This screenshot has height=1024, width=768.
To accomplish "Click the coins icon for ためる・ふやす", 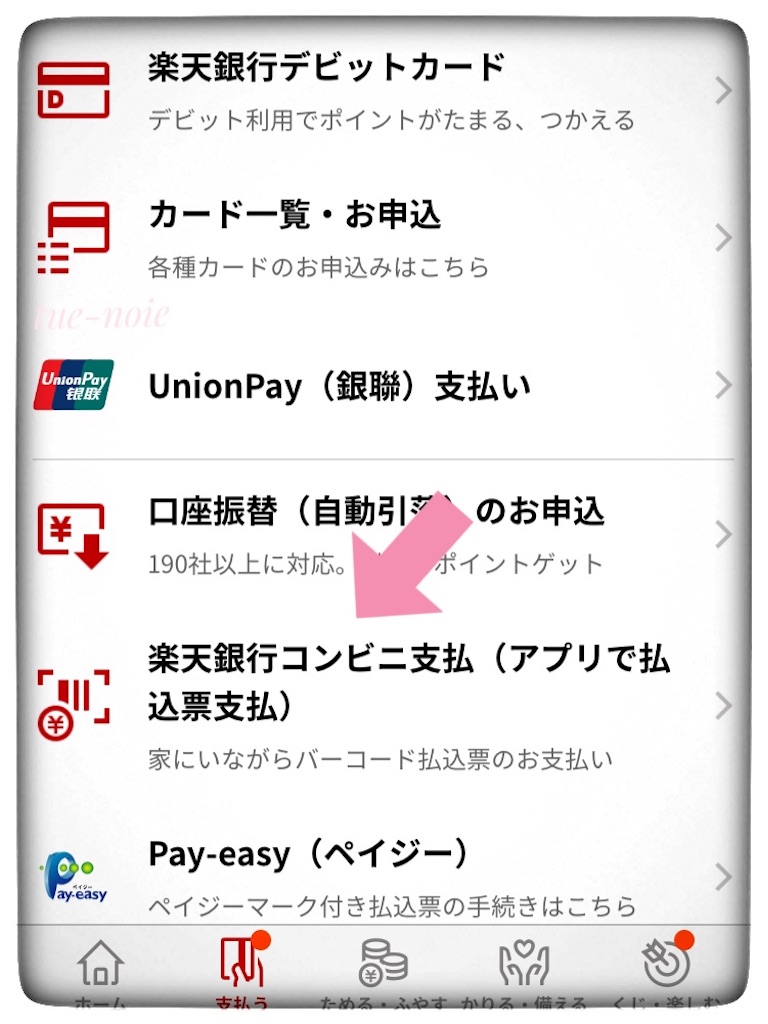I will pos(383,963).
